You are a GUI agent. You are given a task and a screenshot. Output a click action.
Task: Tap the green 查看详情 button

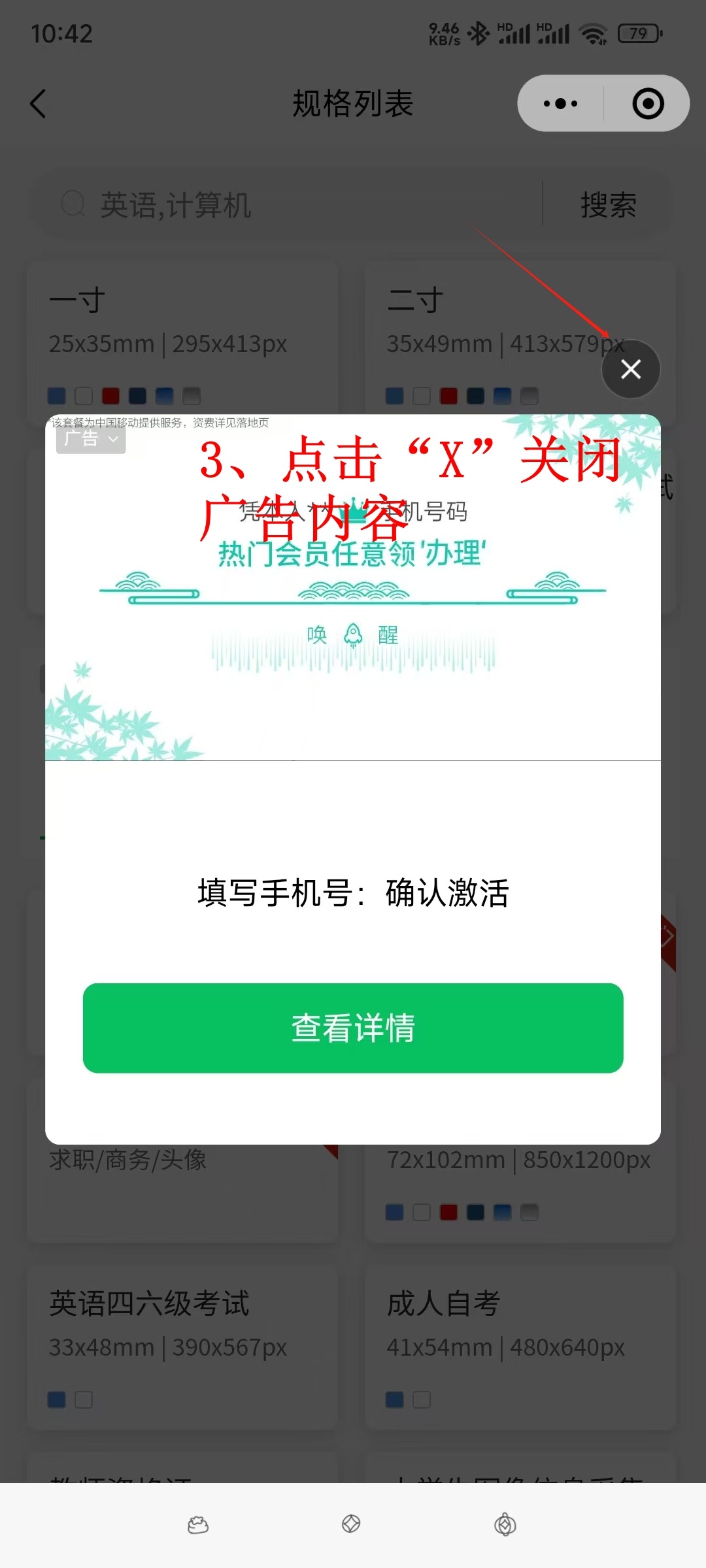pos(353,1028)
